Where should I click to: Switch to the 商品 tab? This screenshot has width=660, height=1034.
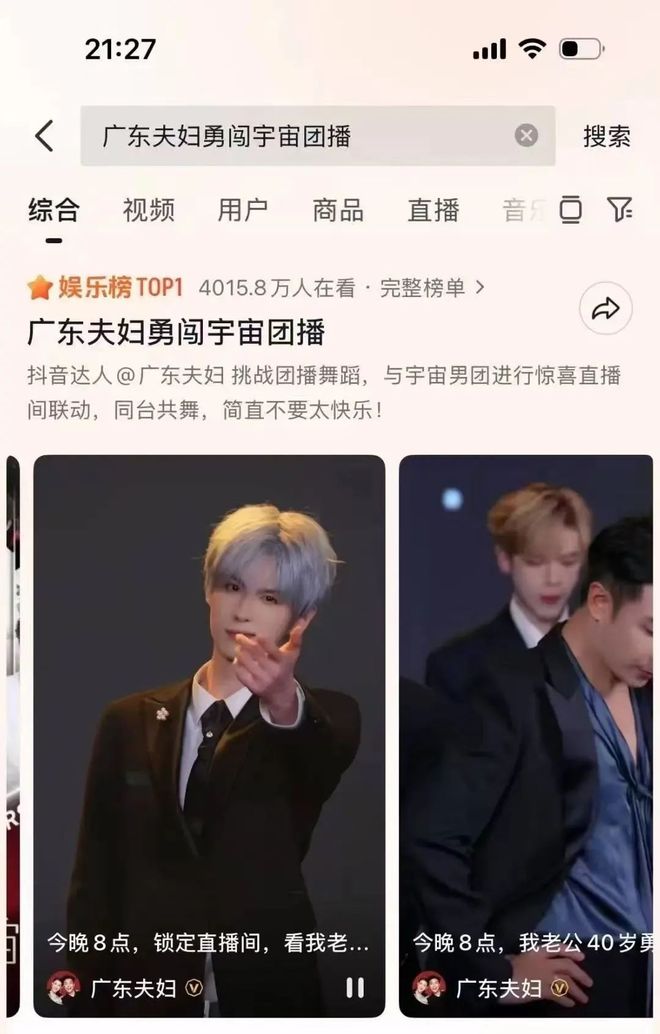(338, 210)
